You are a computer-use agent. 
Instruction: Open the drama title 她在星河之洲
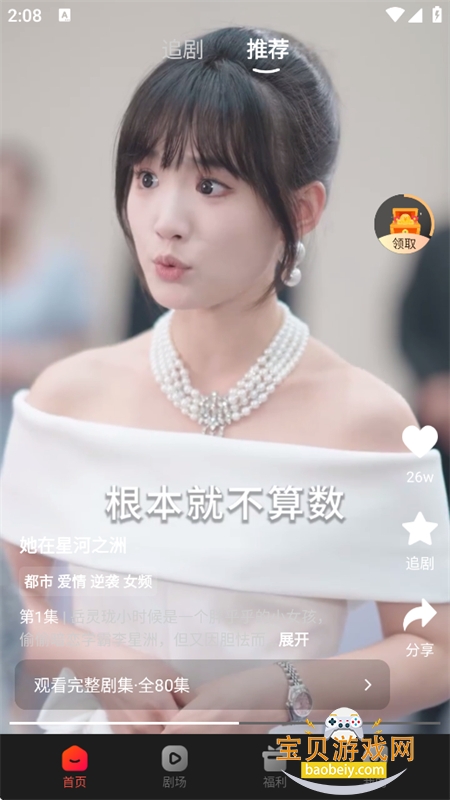tap(73, 545)
